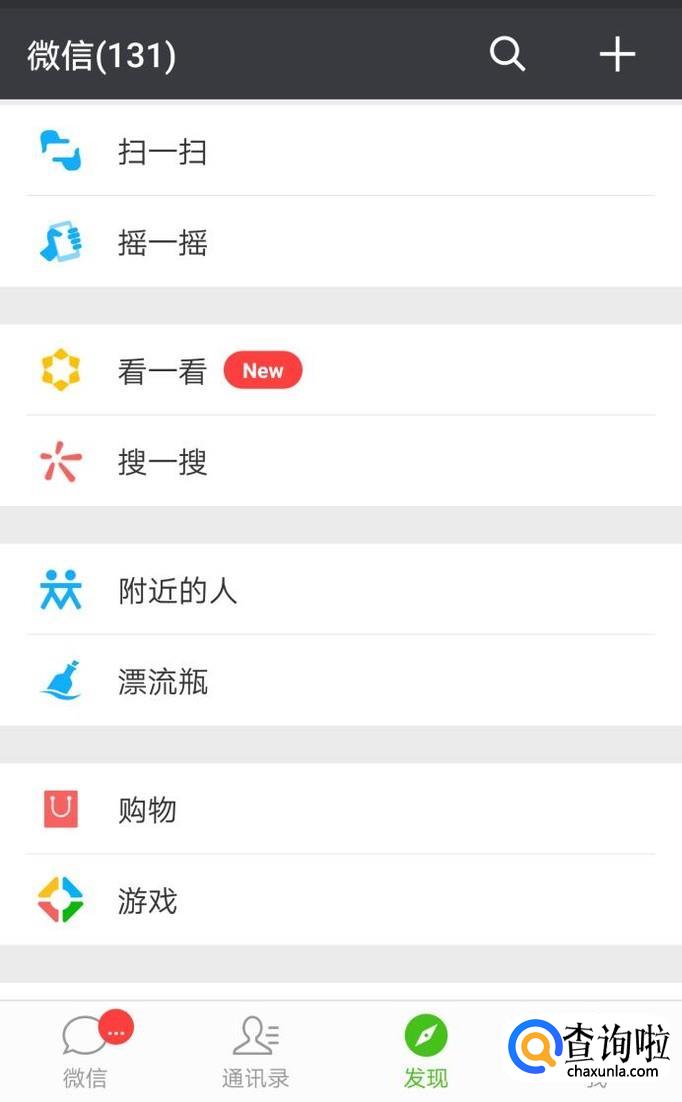682x1102 pixels.
Task: Switch to the 微信 chats tab
Action: pos(86,1051)
